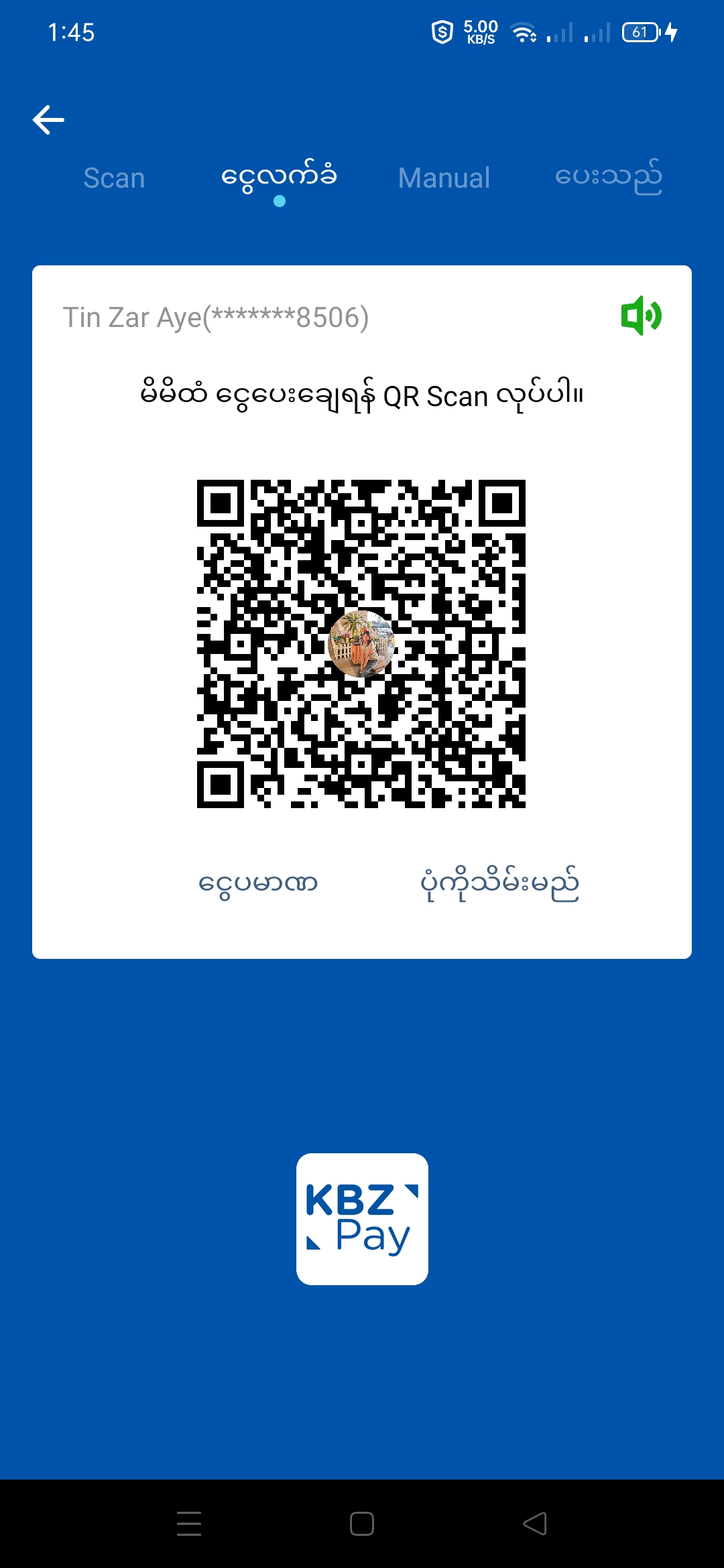Open the ပေးသည် tab
Image resolution: width=724 pixels, height=1568 pixels.
pyautogui.click(x=608, y=178)
